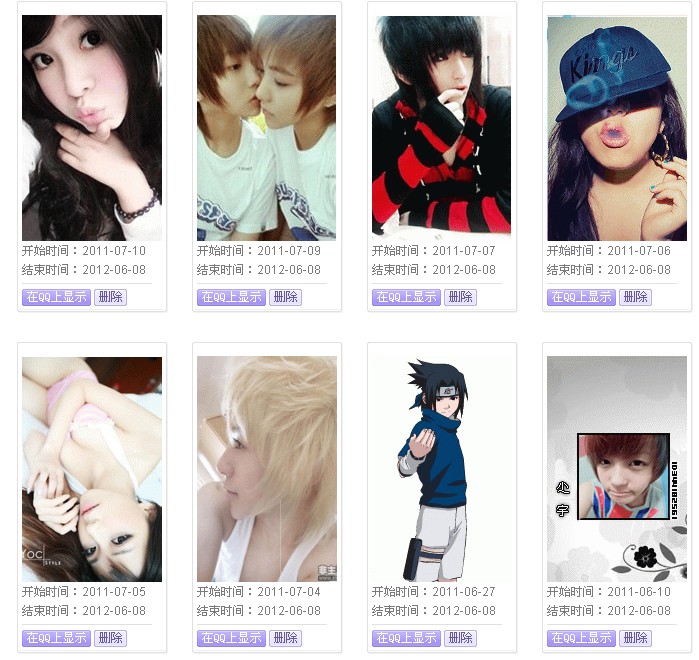The height and width of the screenshot is (660, 699).
Task: Show the 2011-07-07 photo on QQ
Action: pos(406,297)
